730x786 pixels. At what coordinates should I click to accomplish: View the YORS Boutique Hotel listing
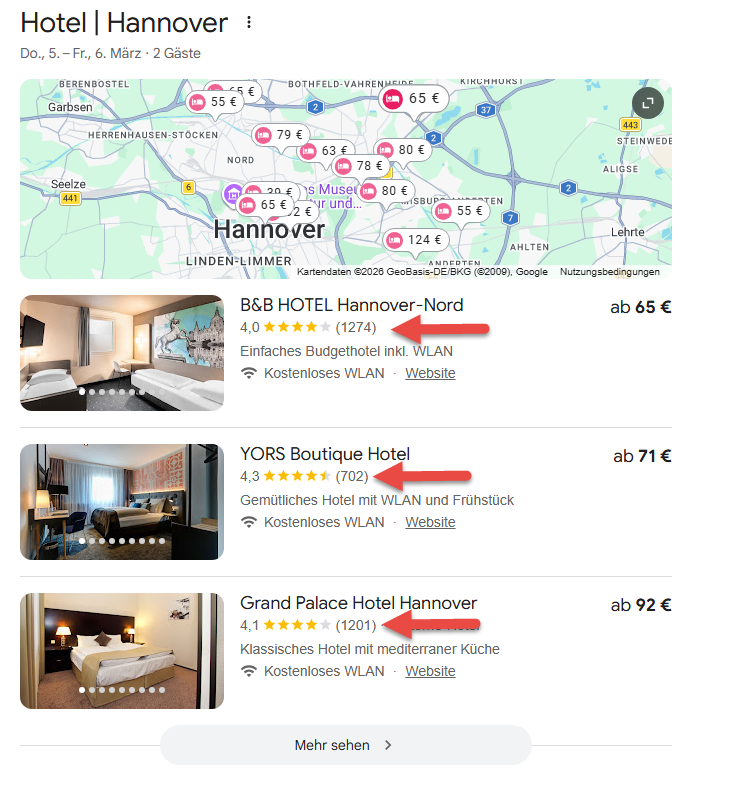[x=324, y=454]
